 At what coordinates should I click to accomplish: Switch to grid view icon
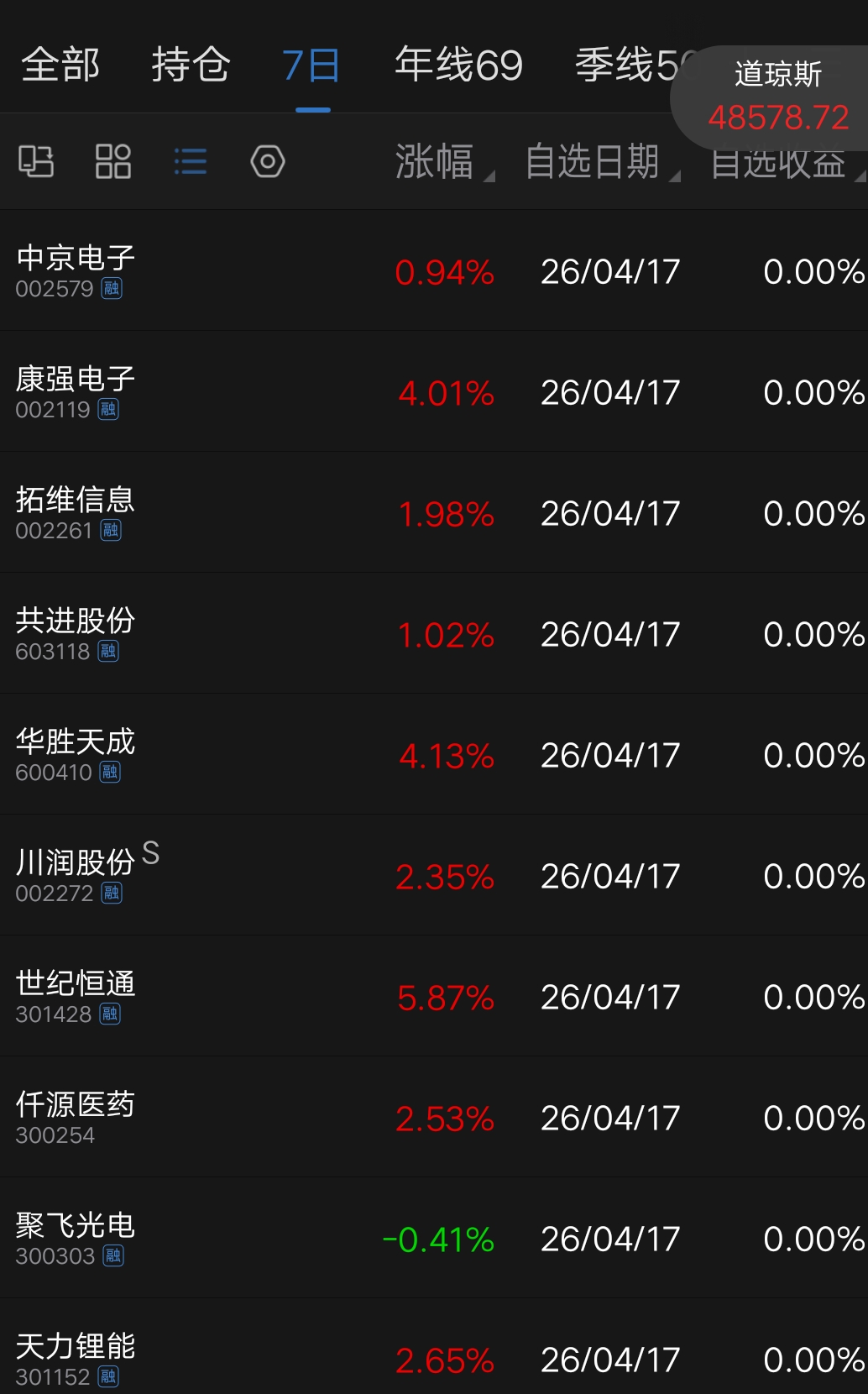(x=113, y=161)
